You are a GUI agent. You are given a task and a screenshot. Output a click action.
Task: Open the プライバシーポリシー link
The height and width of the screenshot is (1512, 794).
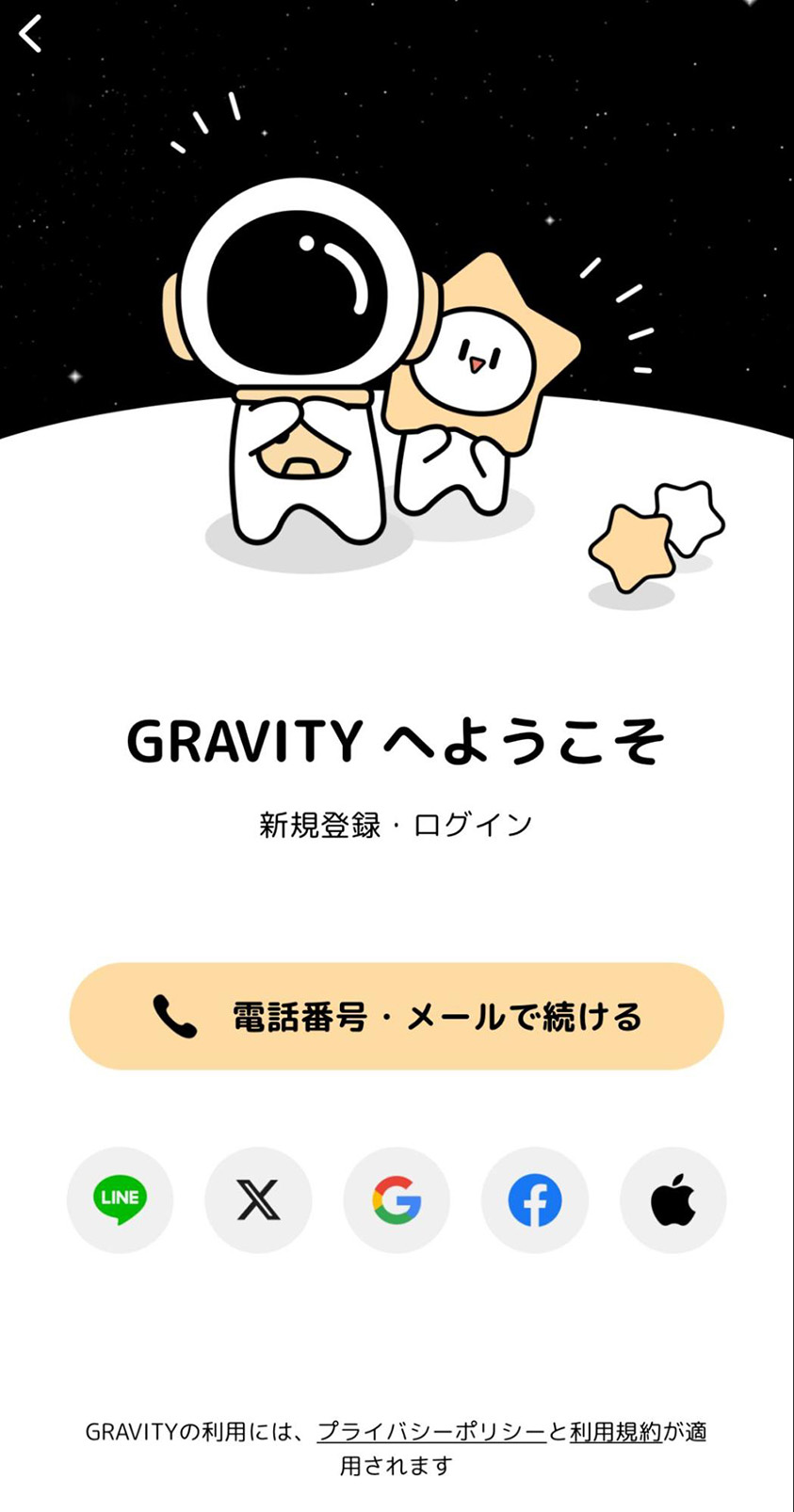[431, 1431]
